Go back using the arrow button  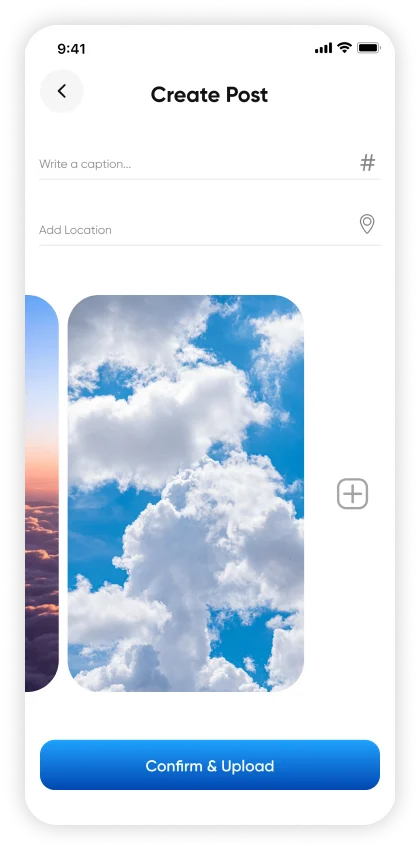coord(62,91)
